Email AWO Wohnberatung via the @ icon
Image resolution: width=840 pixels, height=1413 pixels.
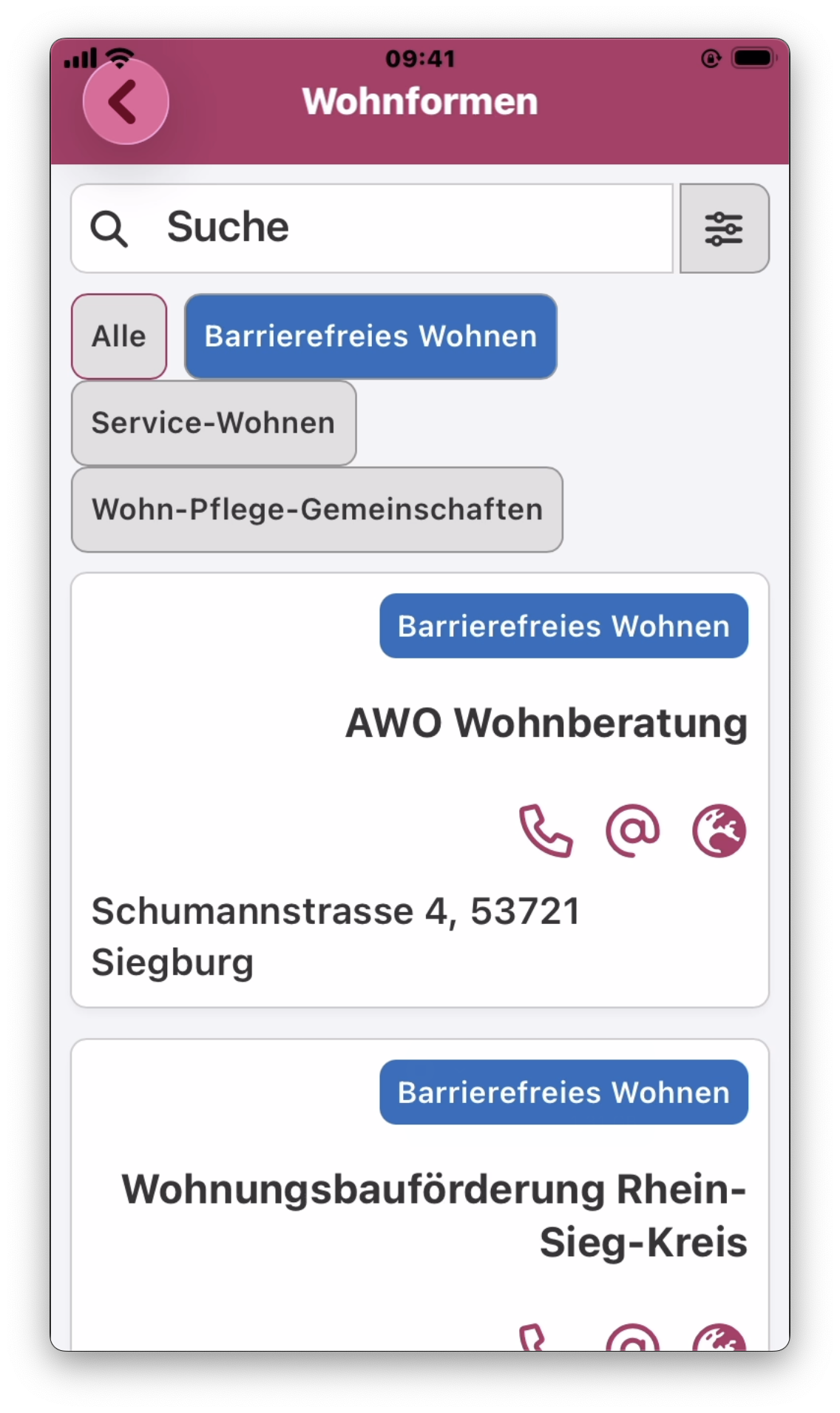[x=632, y=831]
